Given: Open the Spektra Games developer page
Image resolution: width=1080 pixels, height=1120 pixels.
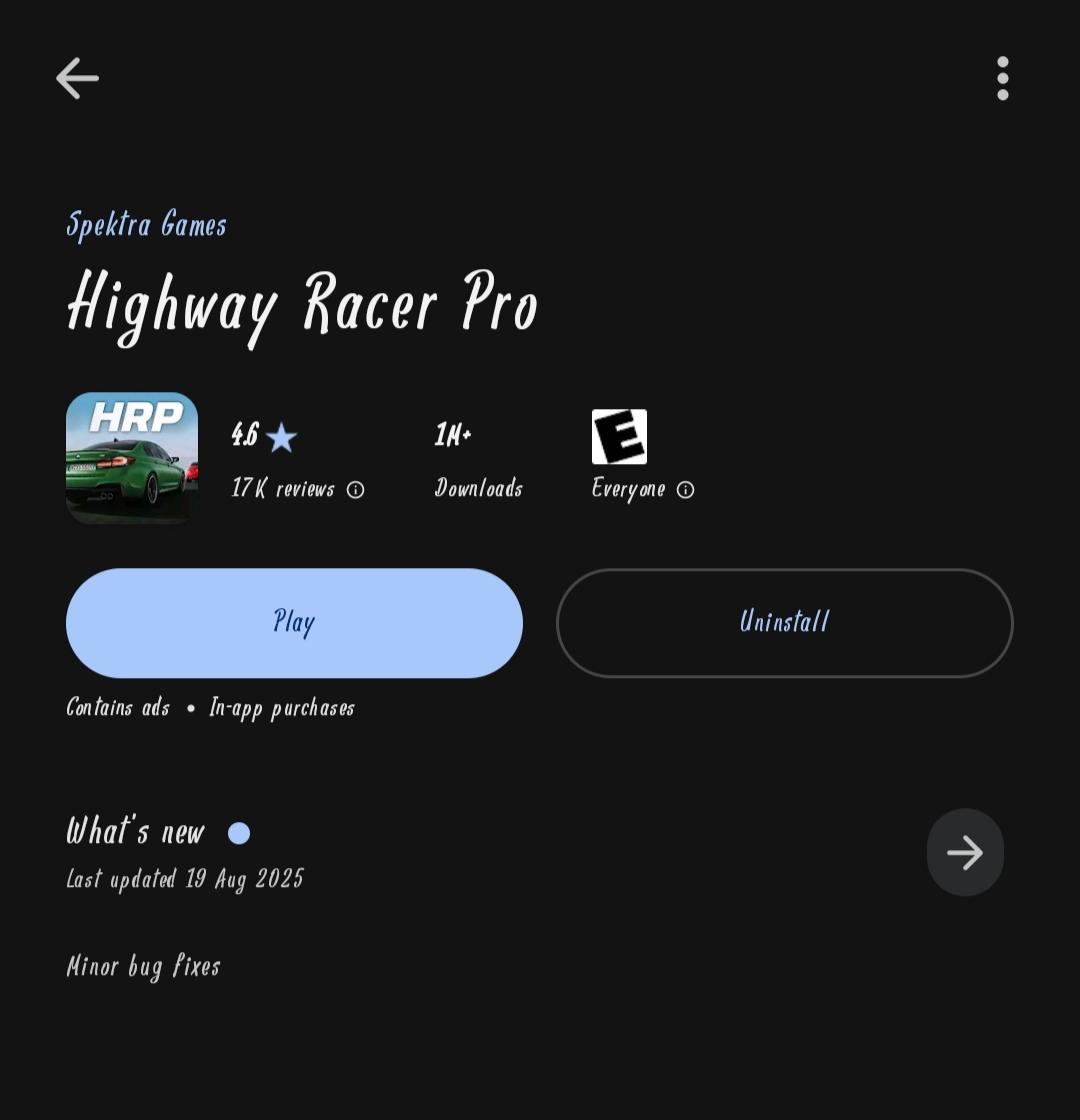Looking at the screenshot, I should coord(146,224).
